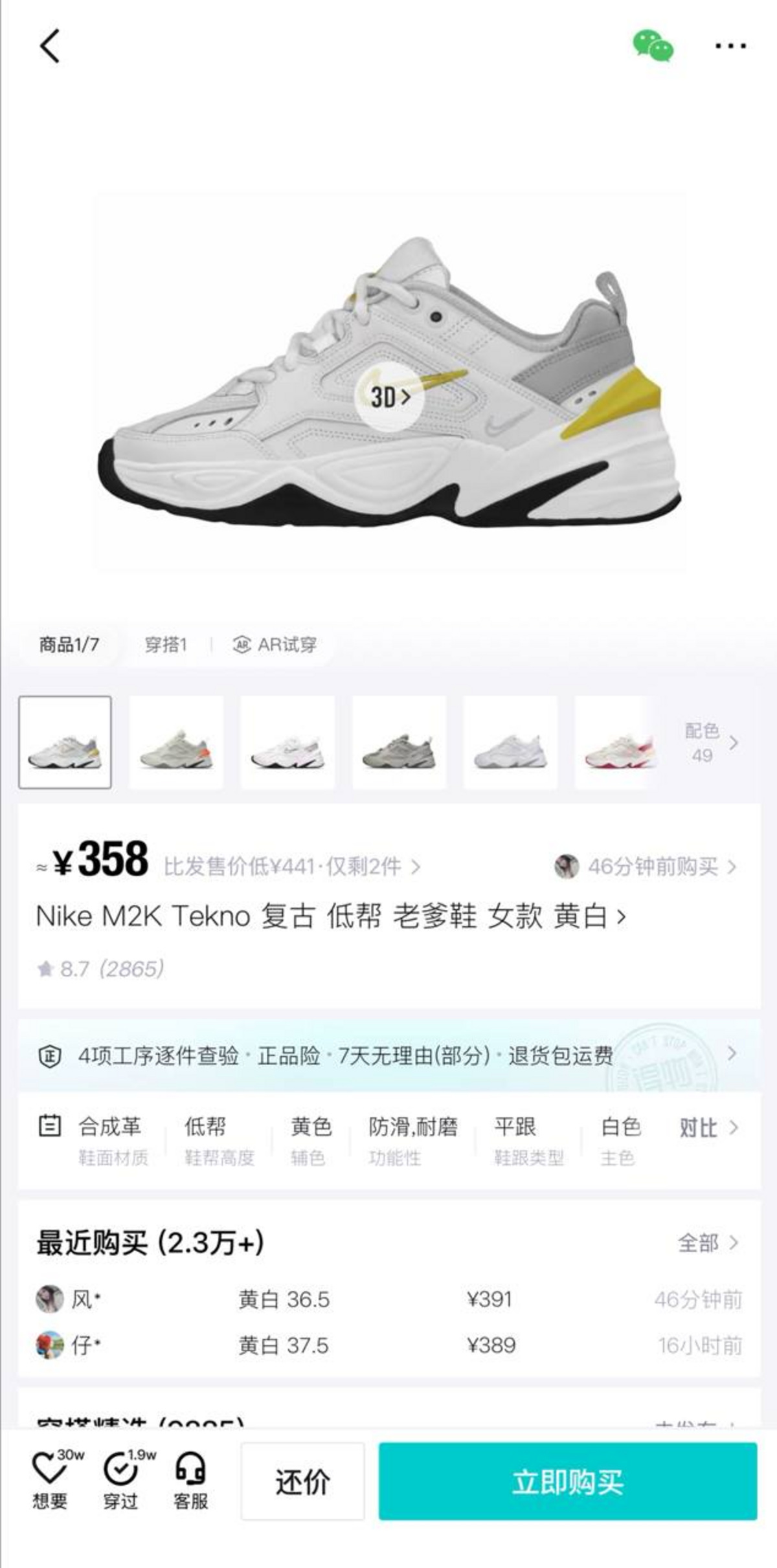Select the orange-heel colorway thumbnail

tap(176, 742)
